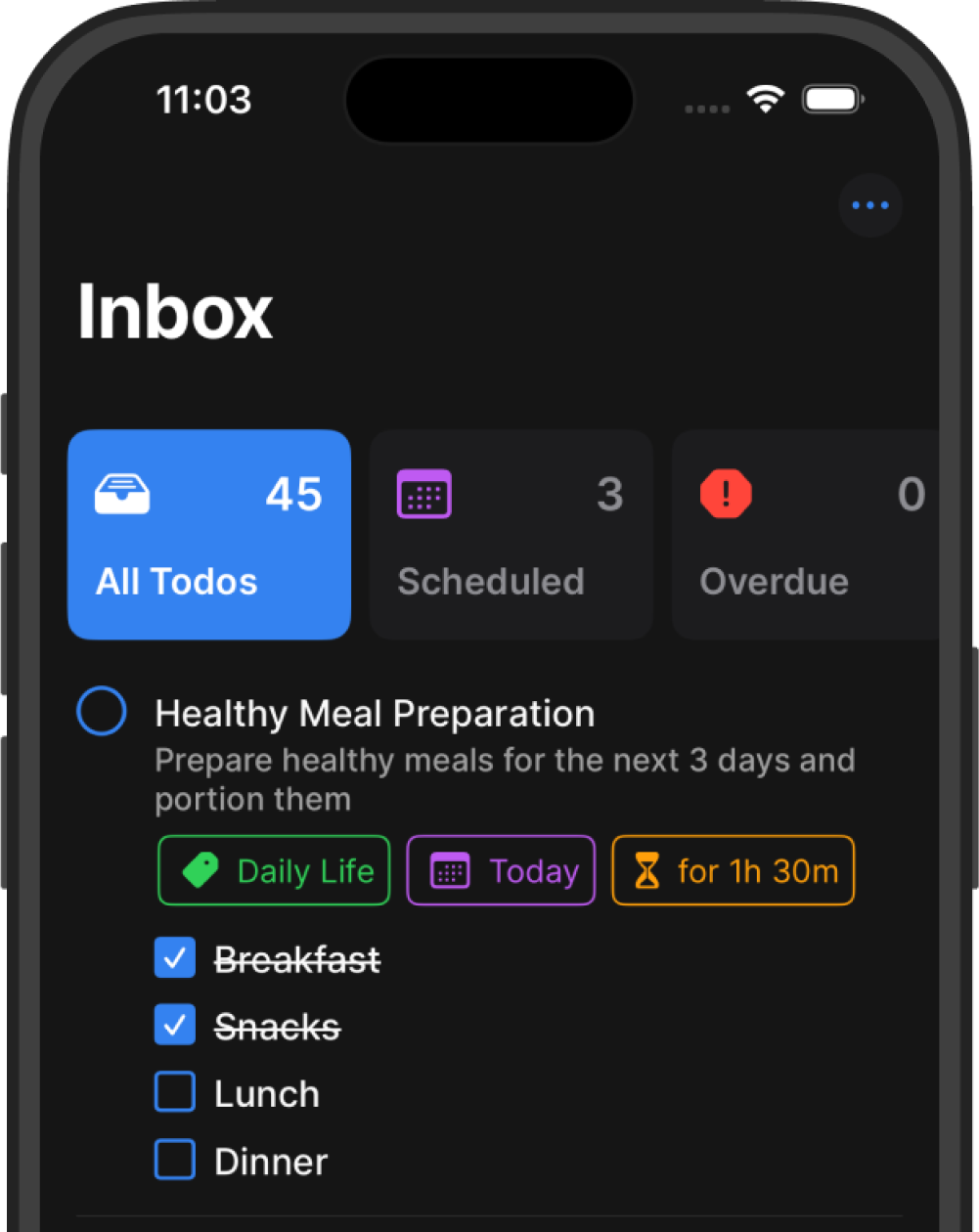The height and width of the screenshot is (1232, 979).
Task: Uncheck the Snacks subtask
Action: point(175,1026)
